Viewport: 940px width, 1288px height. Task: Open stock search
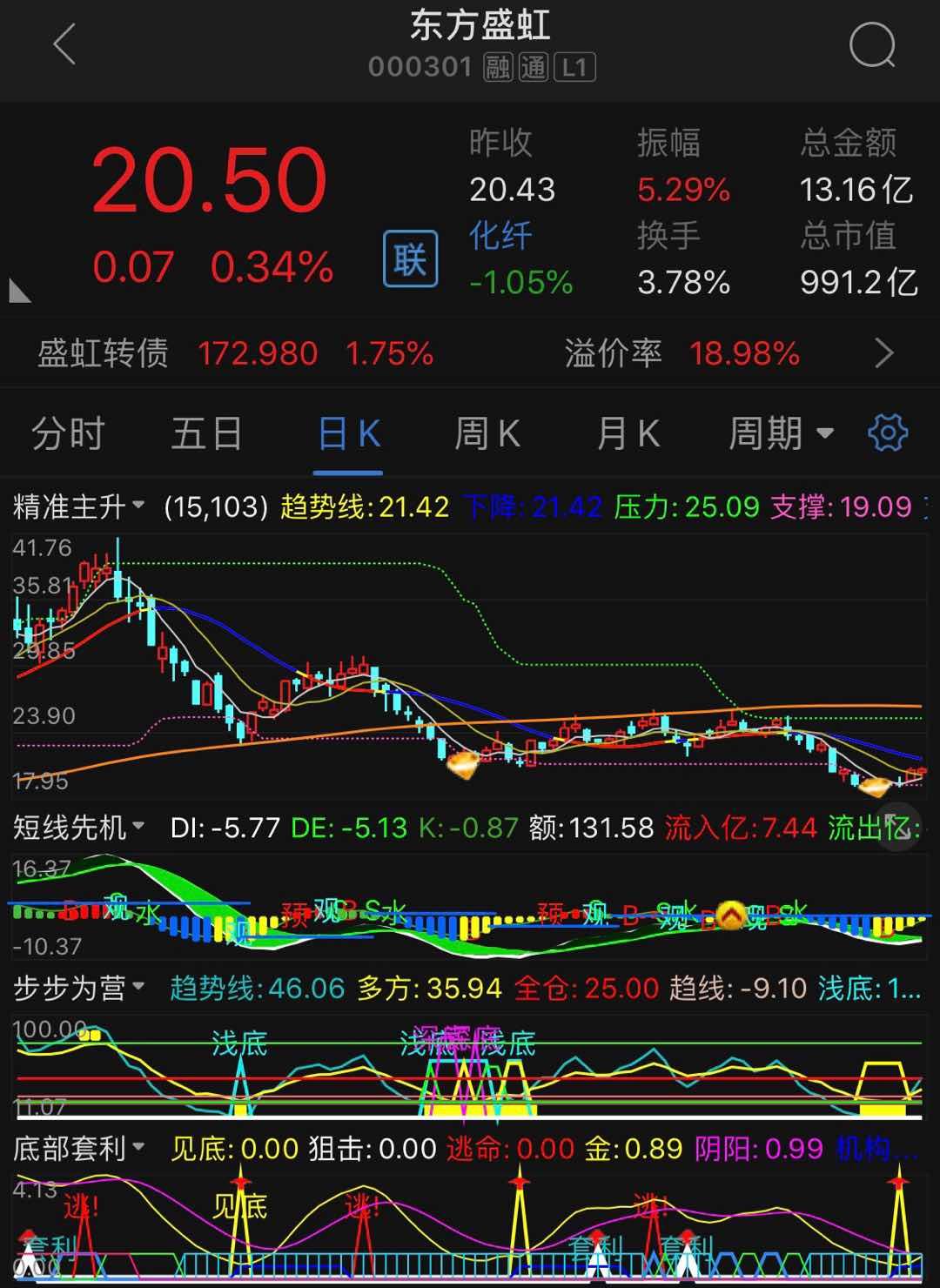(871, 45)
